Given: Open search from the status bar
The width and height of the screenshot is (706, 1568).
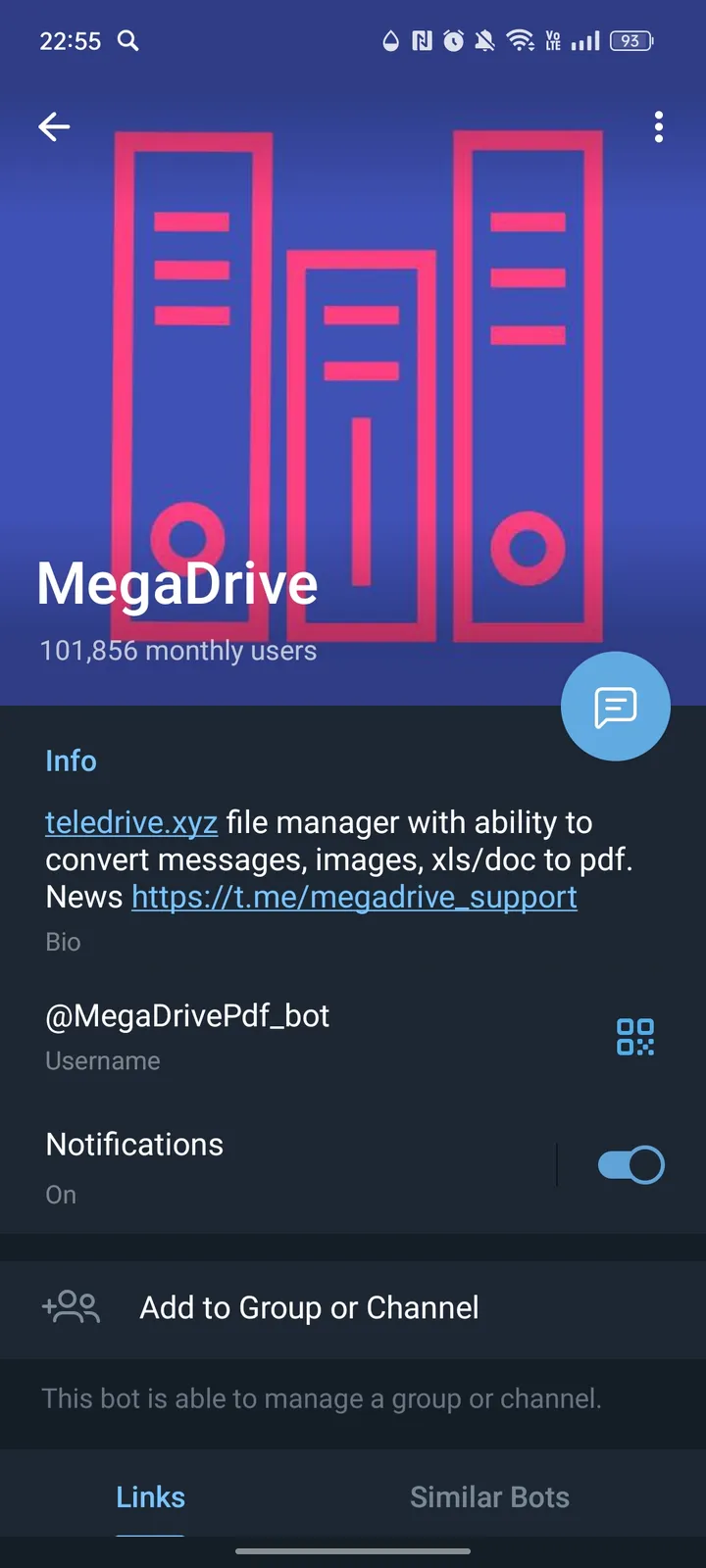Looking at the screenshot, I should click(x=127, y=41).
